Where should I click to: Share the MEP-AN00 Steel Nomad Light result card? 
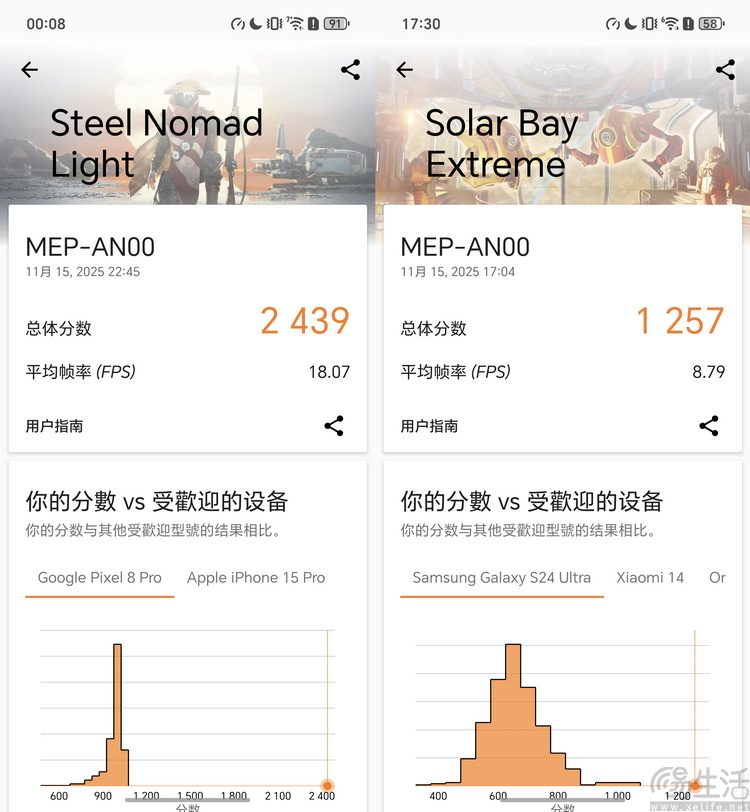pyautogui.click(x=334, y=425)
